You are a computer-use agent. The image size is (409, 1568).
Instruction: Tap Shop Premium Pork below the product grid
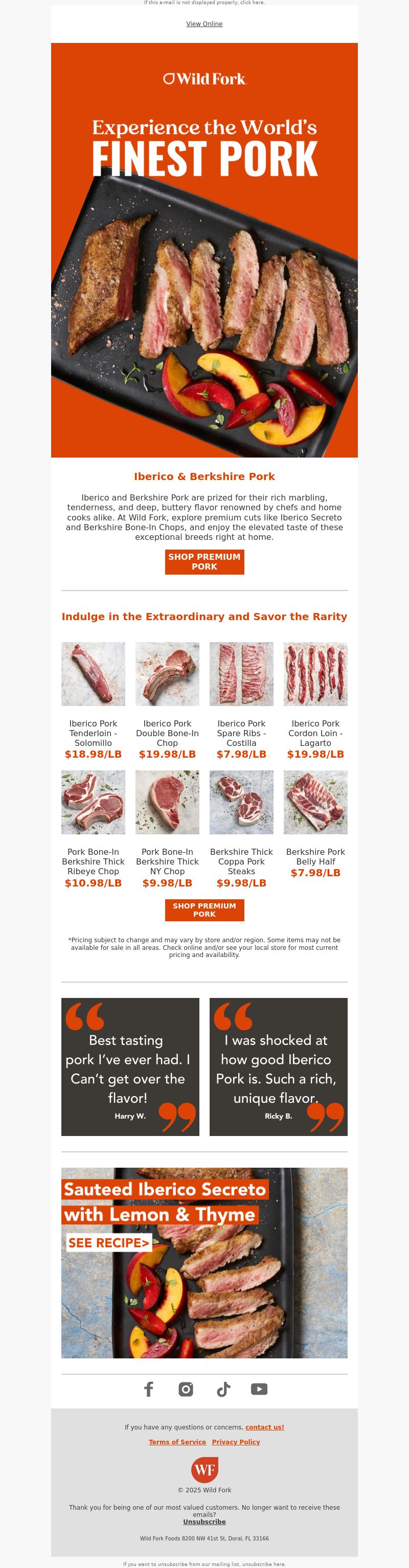pyautogui.click(x=204, y=910)
